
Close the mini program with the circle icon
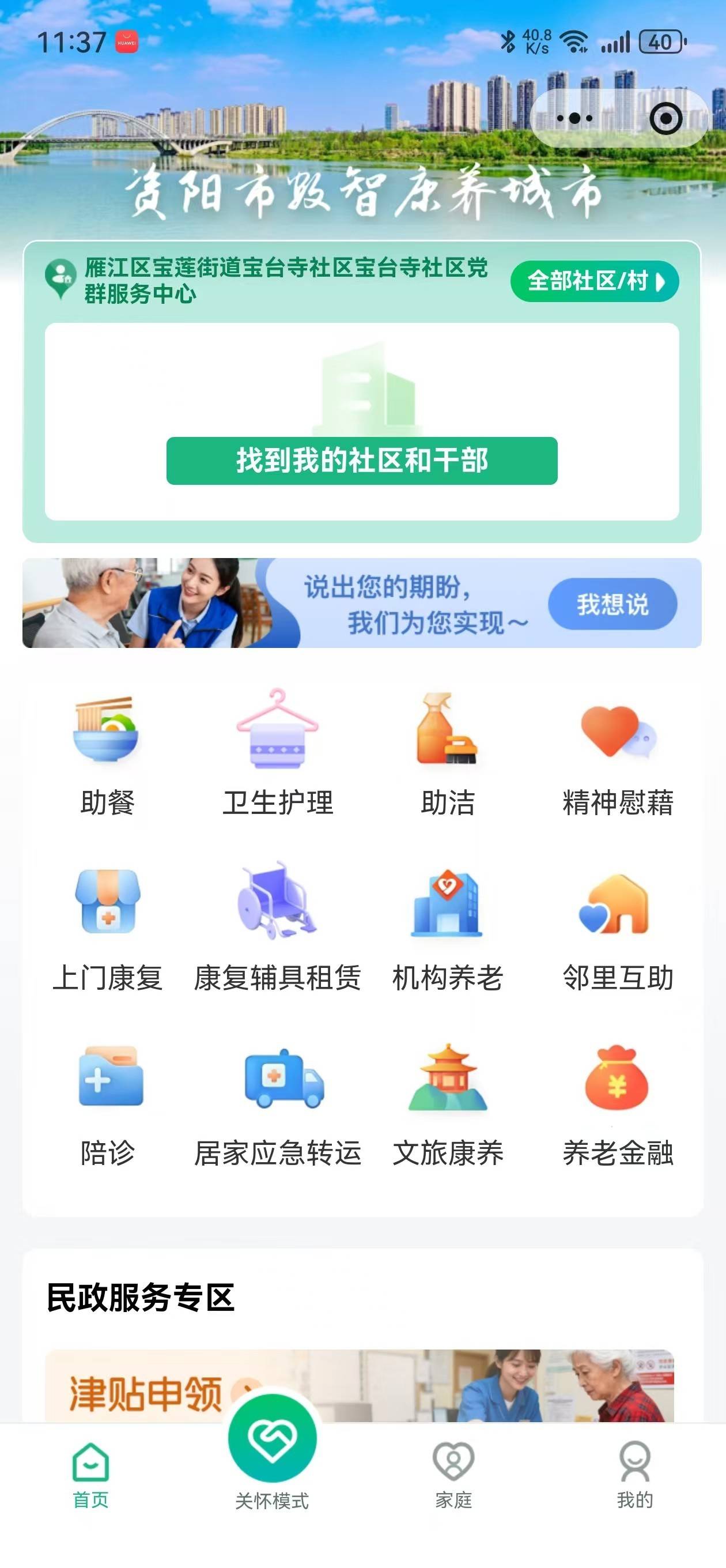[x=665, y=118]
